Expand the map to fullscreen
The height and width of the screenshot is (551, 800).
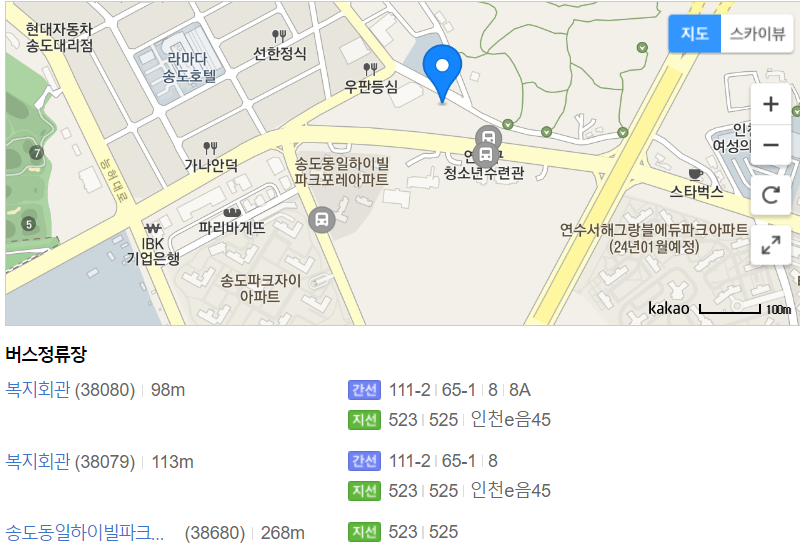(770, 244)
